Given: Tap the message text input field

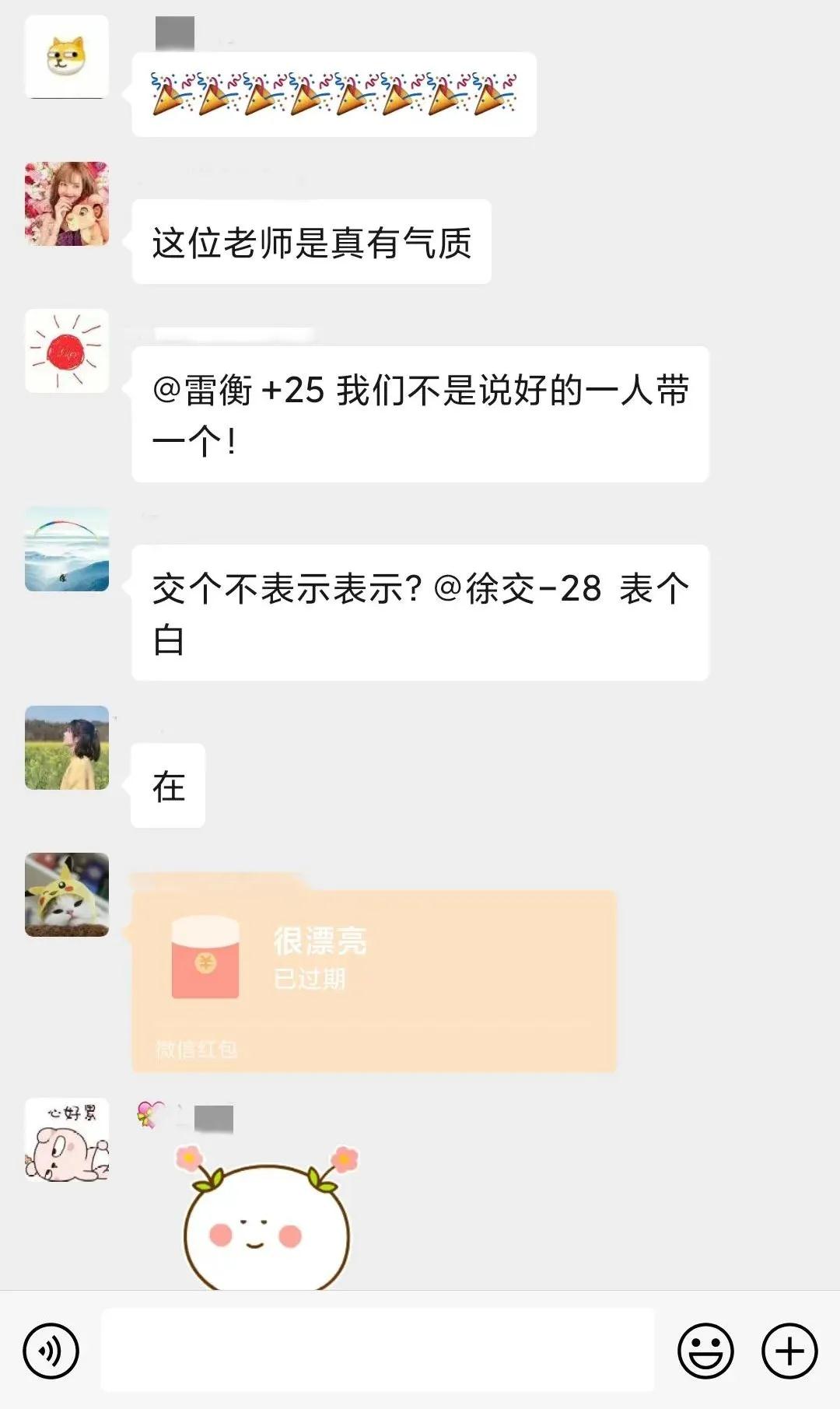Looking at the screenshot, I should pos(377,1350).
